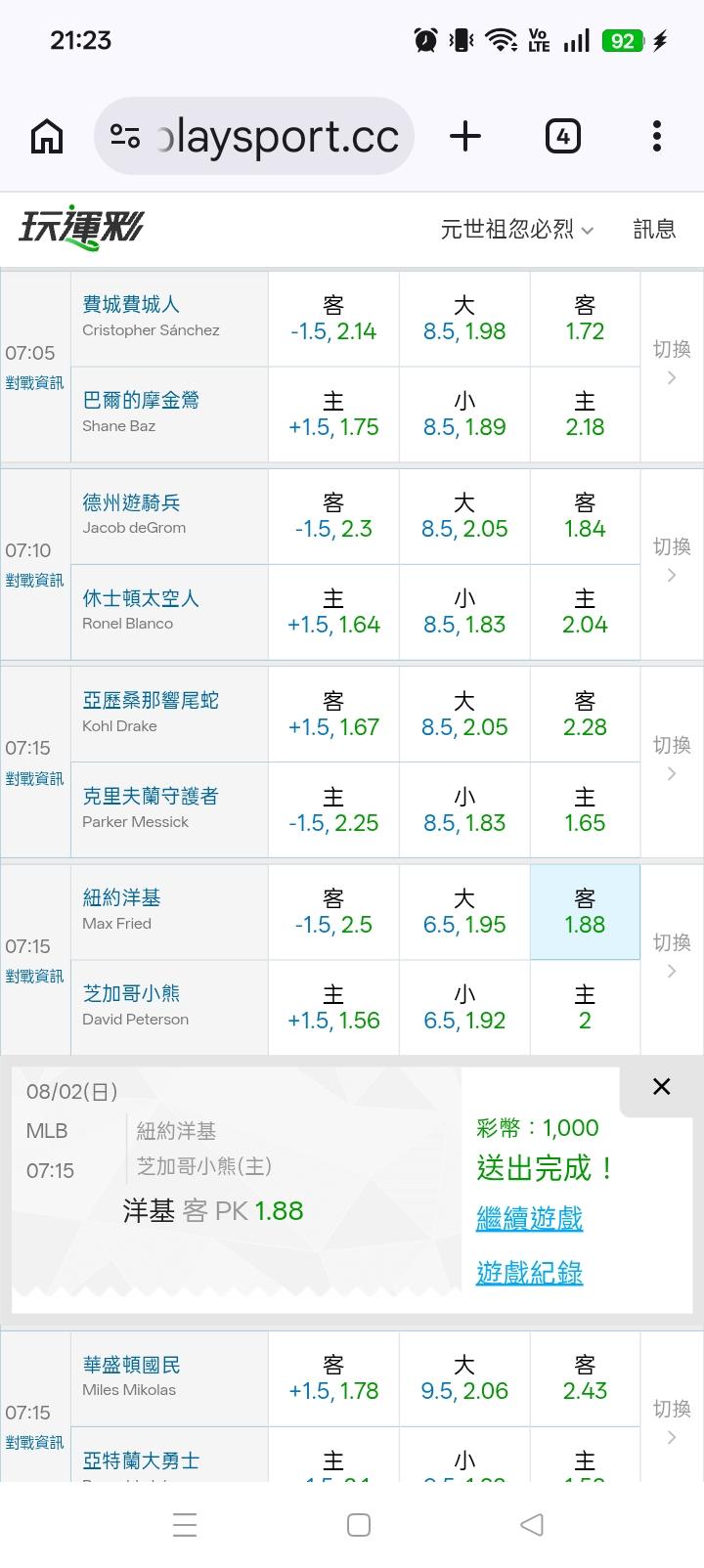Select 小 6.5, 1.92 in Yankees game
The image size is (704, 1568).
464,1008
